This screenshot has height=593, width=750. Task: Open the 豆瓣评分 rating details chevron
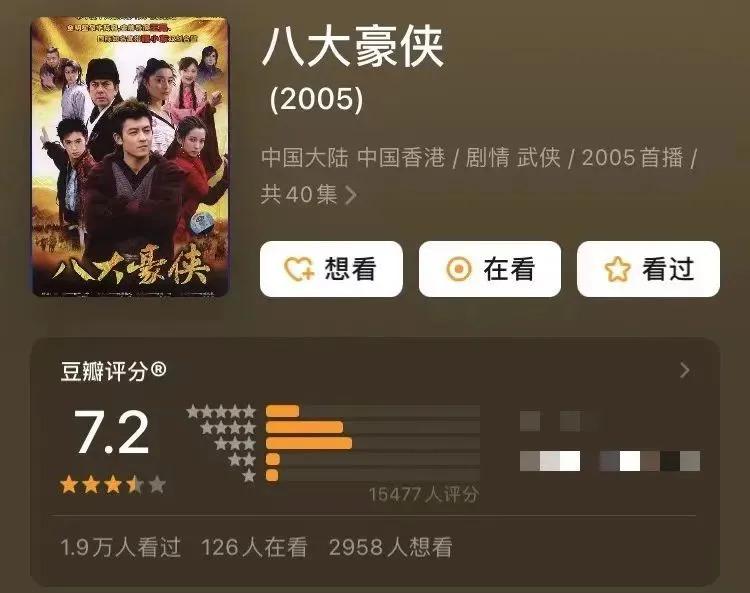pos(685,371)
